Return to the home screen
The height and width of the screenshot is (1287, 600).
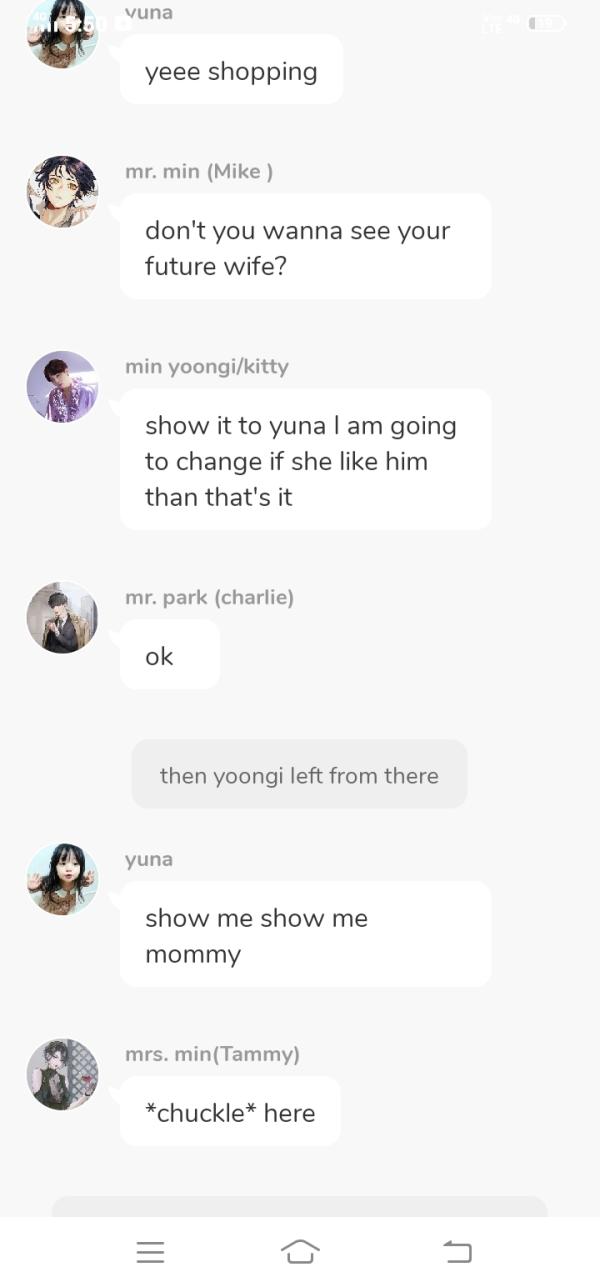point(300,1251)
